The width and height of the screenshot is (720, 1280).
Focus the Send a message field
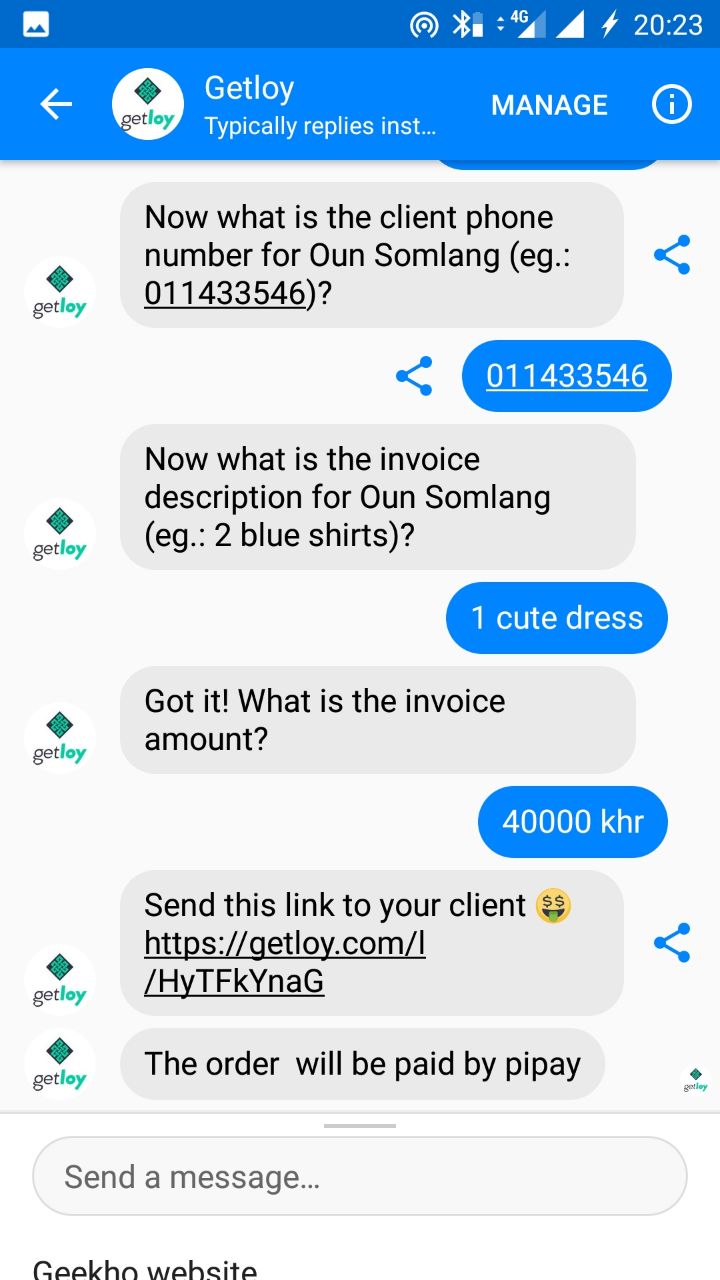point(360,1176)
